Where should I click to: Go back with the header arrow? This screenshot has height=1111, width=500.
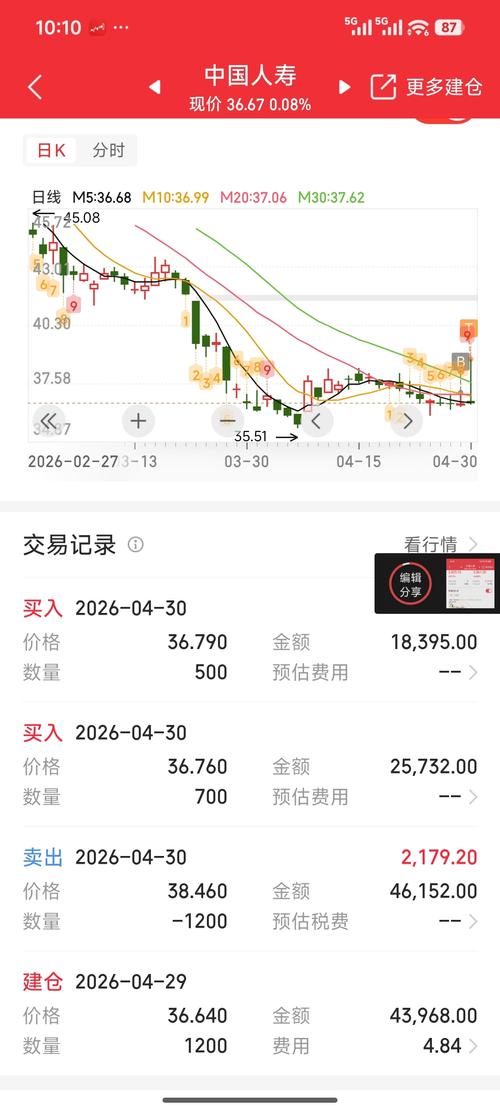pos(35,87)
